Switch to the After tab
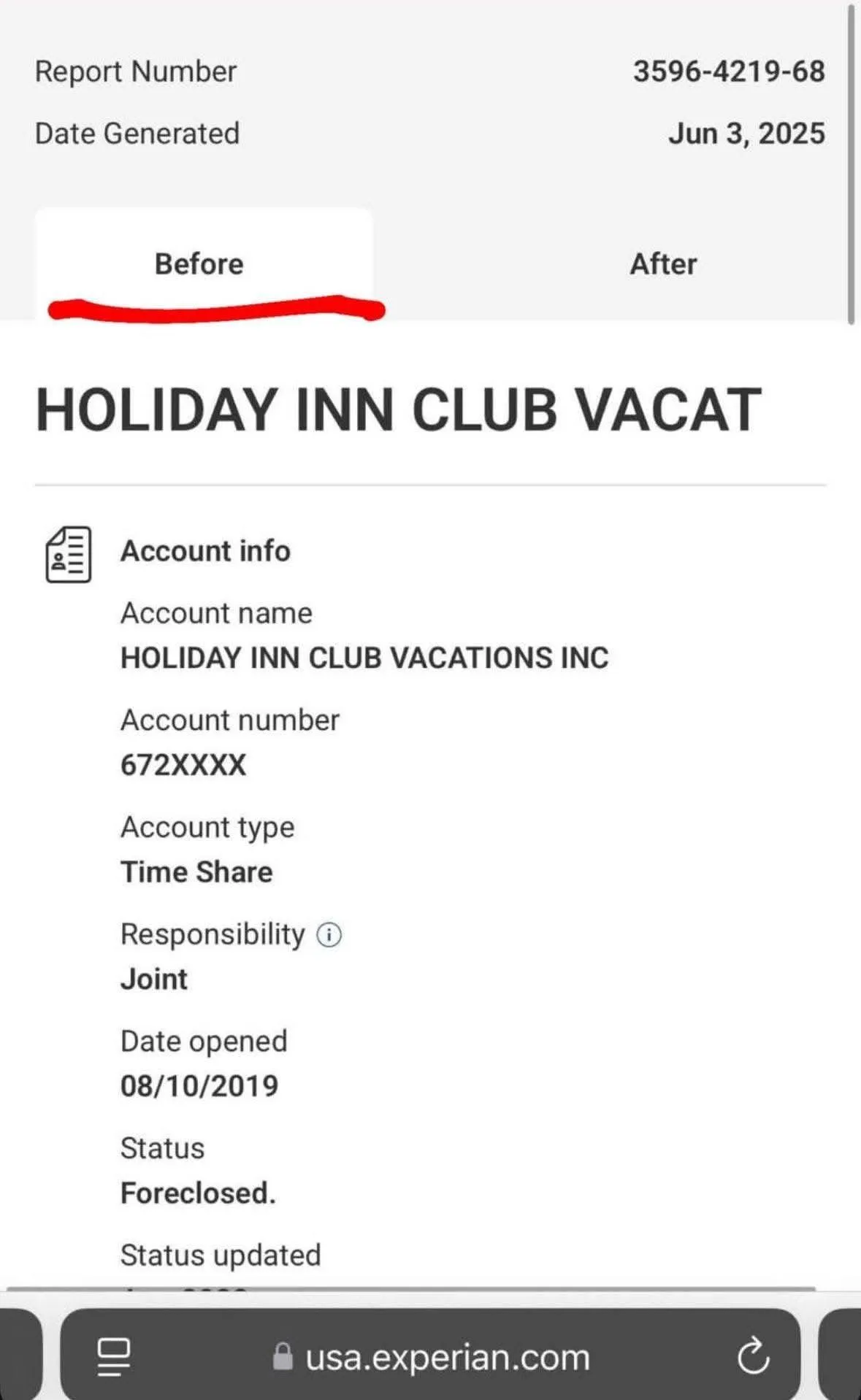The image size is (861, 1400). (663, 264)
